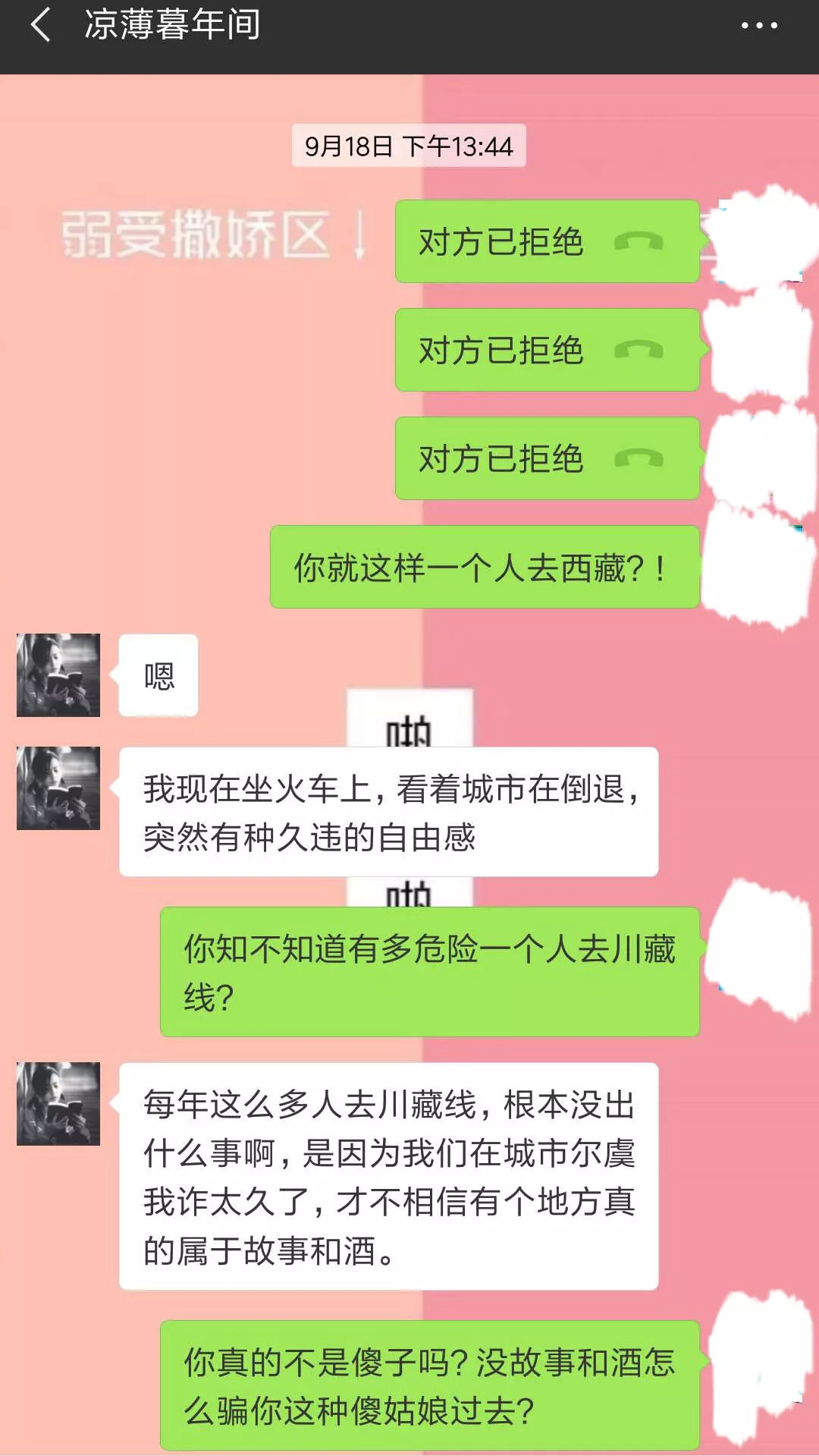Open contact avatar next to 我现在坐火车上 message
Viewport: 819px width, 1456px height.
[x=58, y=788]
